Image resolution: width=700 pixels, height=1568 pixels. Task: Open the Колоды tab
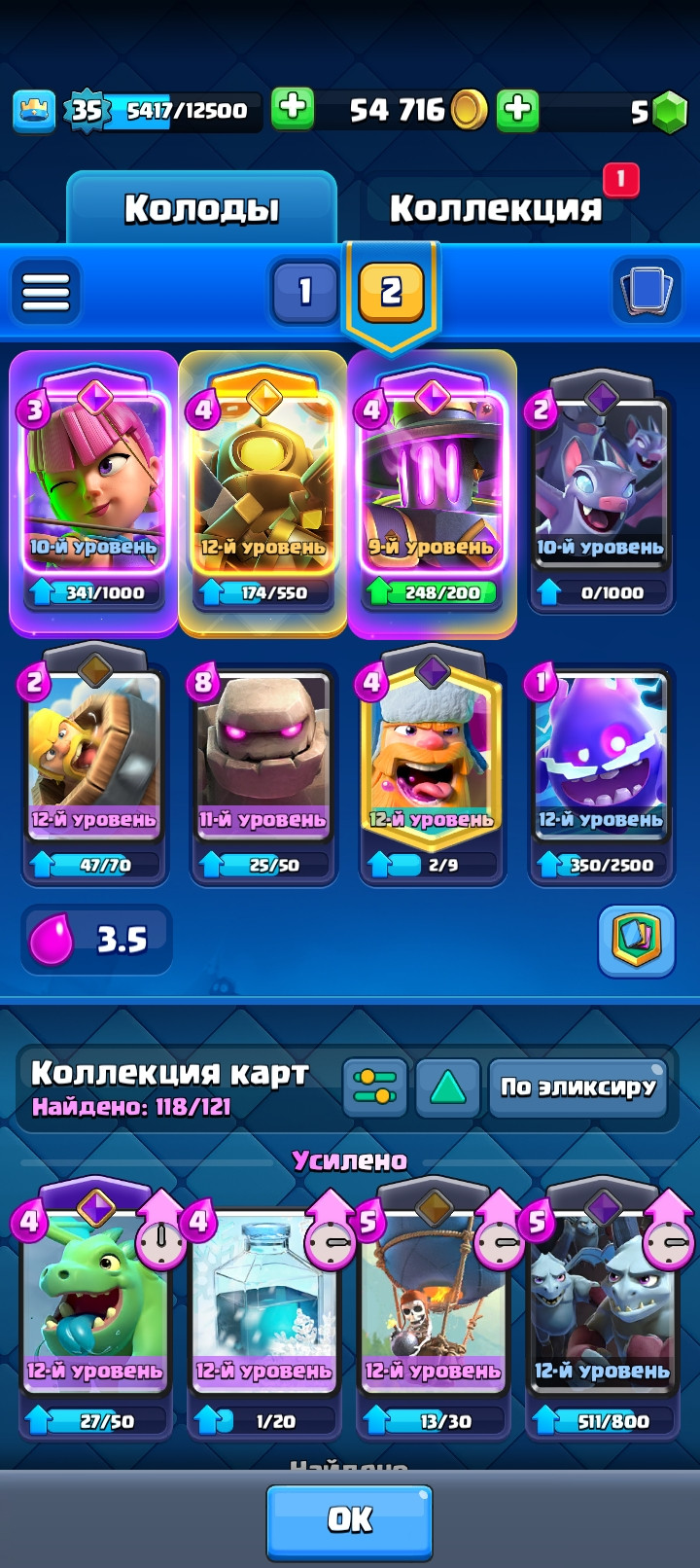pyautogui.click(x=201, y=208)
